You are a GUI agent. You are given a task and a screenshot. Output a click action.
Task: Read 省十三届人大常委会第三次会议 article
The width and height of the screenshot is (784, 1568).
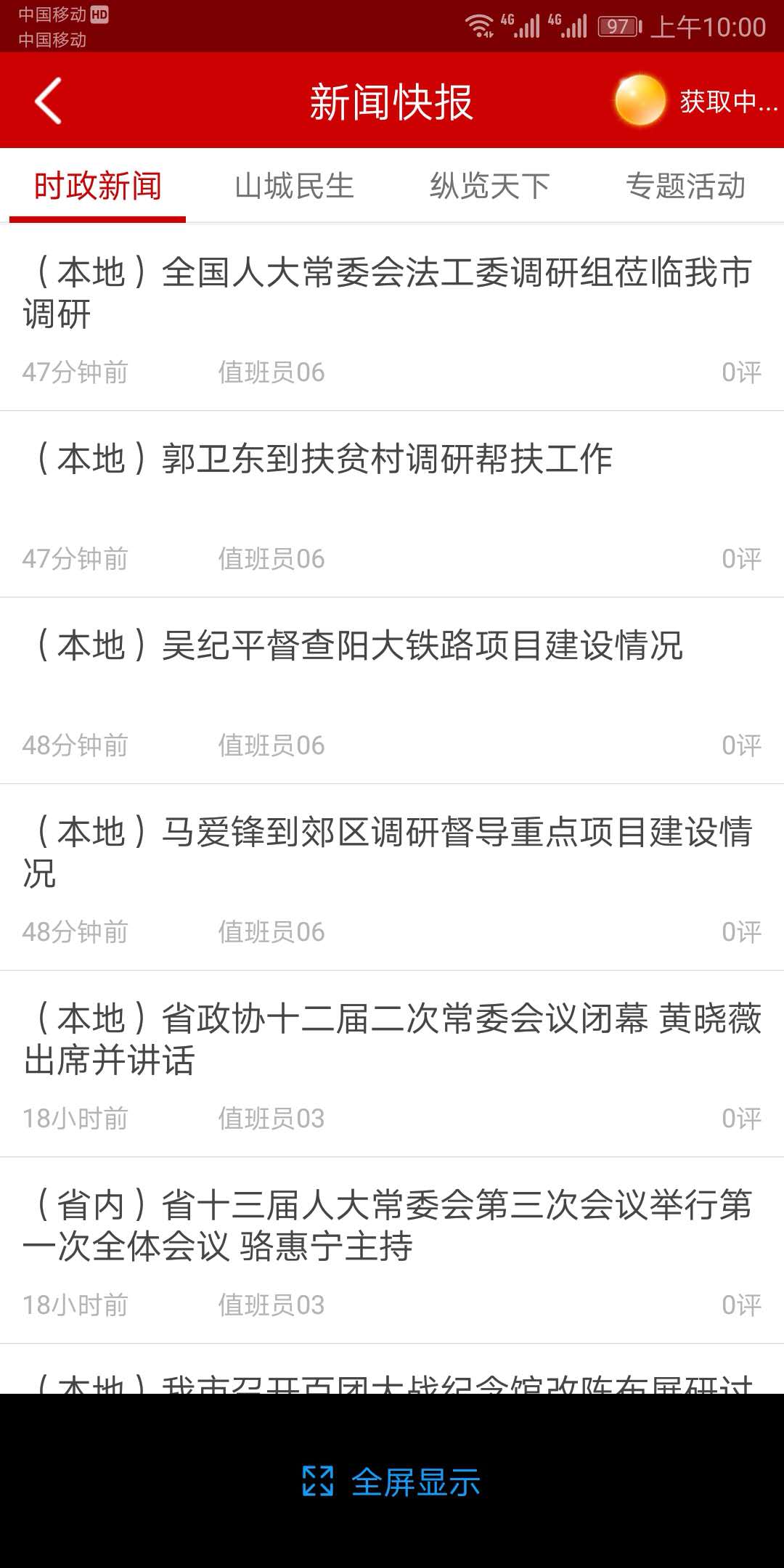click(388, 1225)
